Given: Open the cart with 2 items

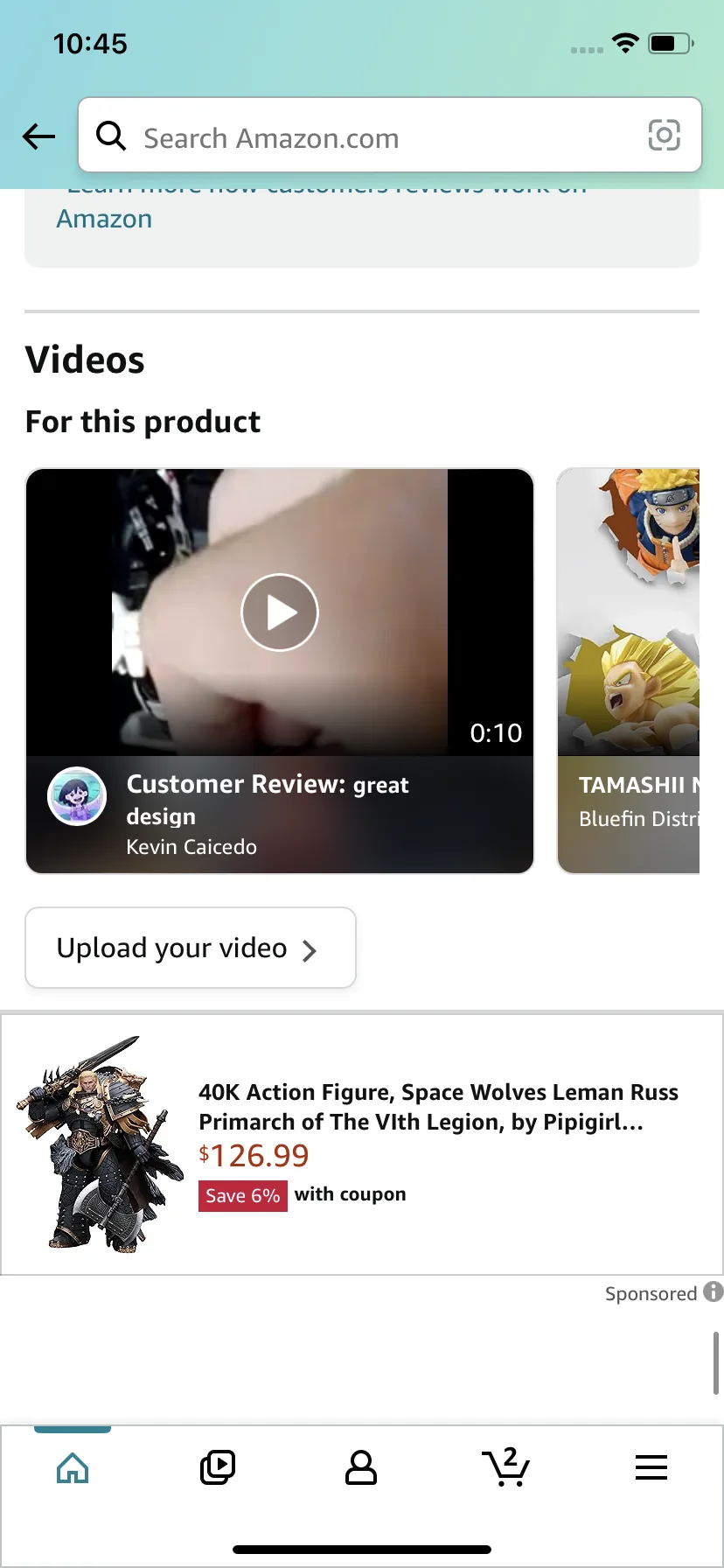Looking at the screenshot, I should 506,1466.
